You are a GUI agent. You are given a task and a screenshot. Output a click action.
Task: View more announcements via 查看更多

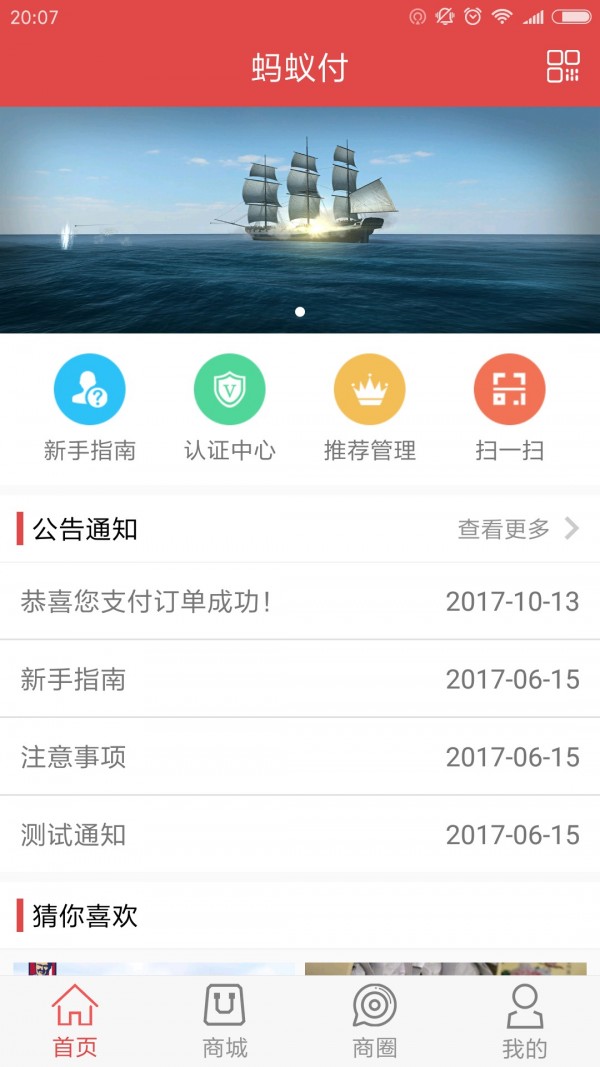[x=517, y=529]
